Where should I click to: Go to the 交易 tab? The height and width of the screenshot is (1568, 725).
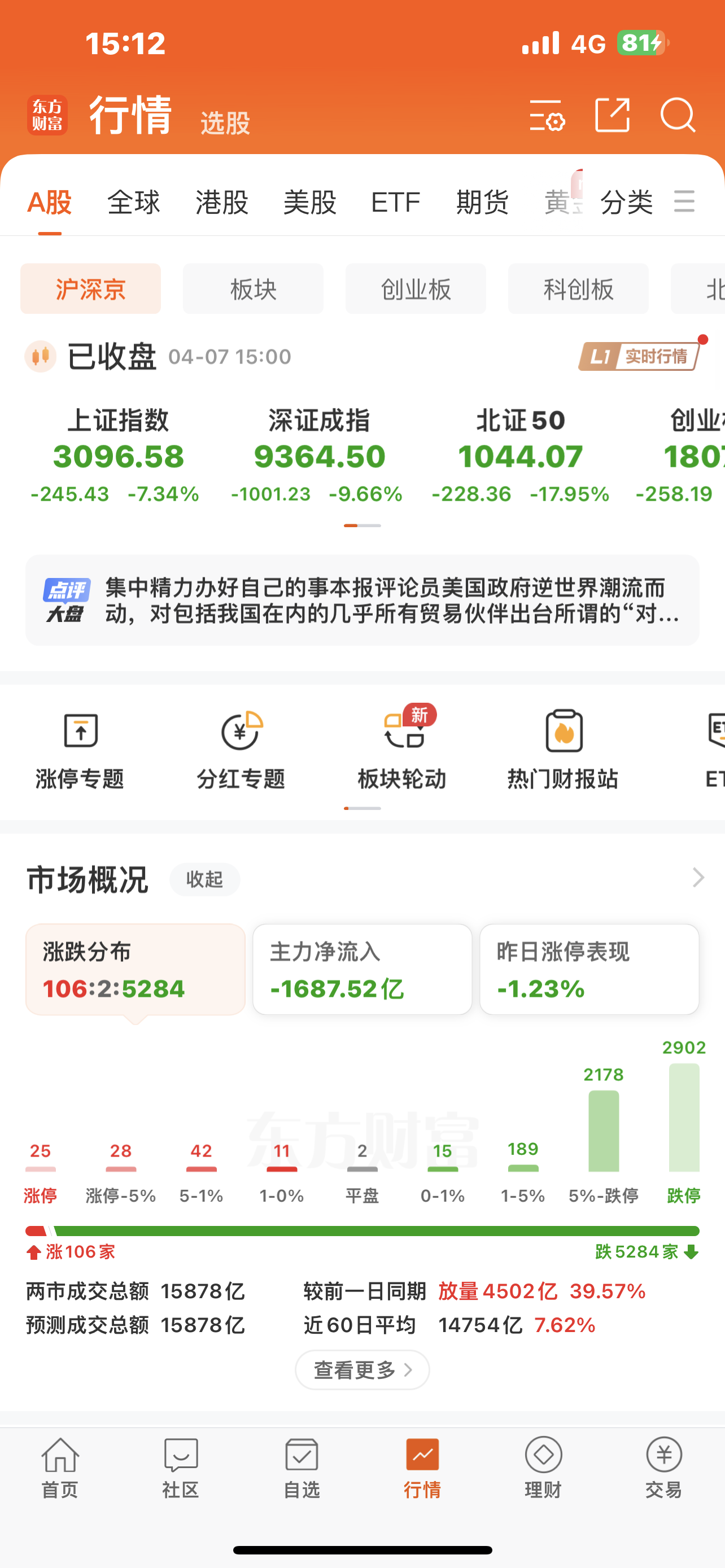663,1468
